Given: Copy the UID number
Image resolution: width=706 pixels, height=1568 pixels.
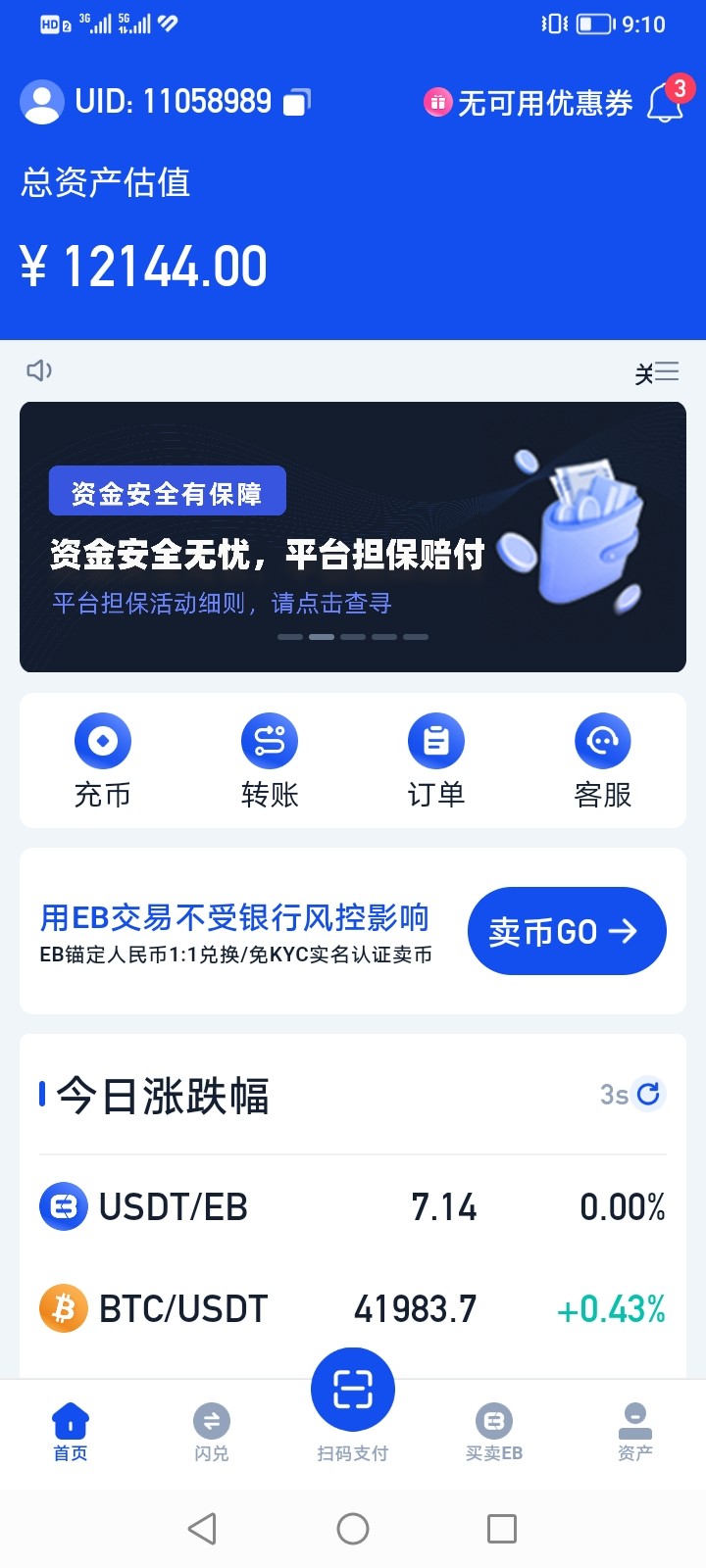Looking at the screenshot, I should point(297,102).
